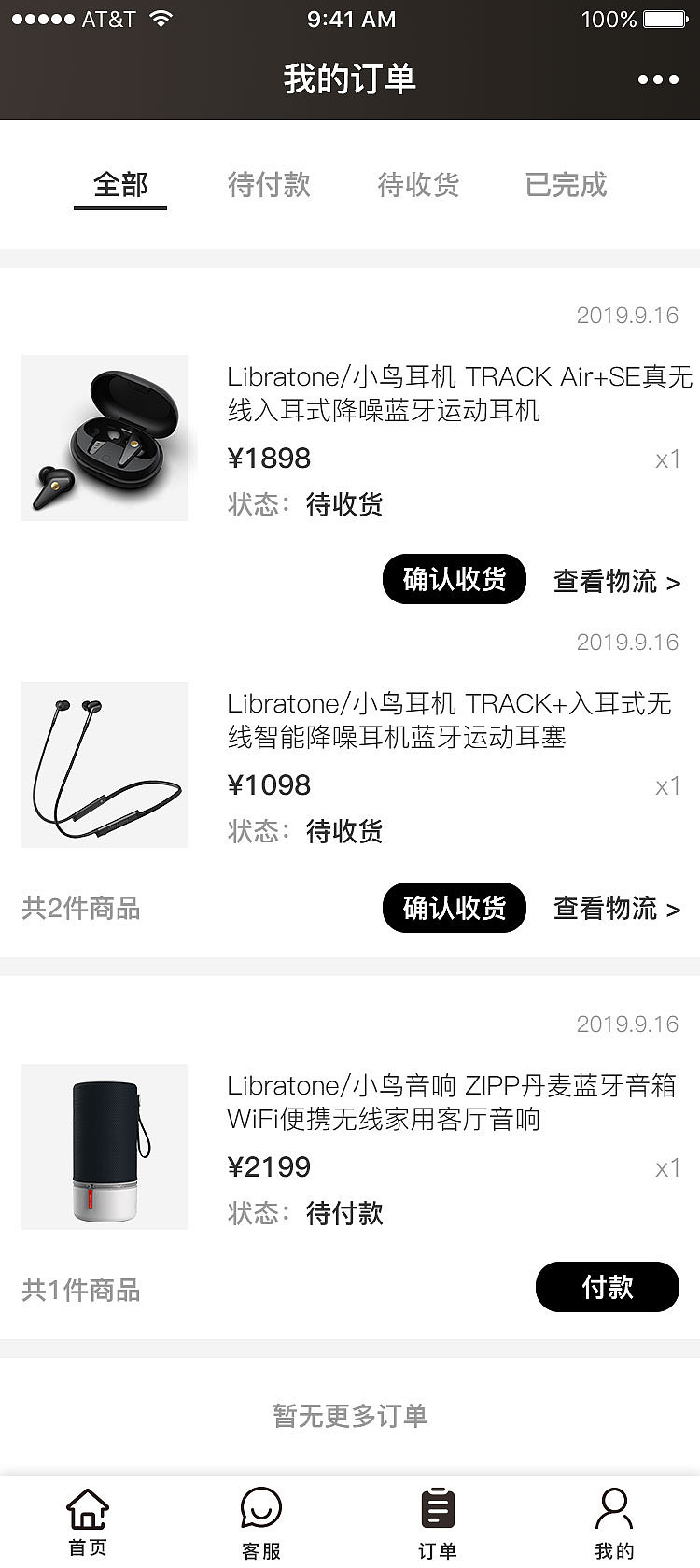Open the 首页 home icon in bottom navigation

coord(87,1507)
